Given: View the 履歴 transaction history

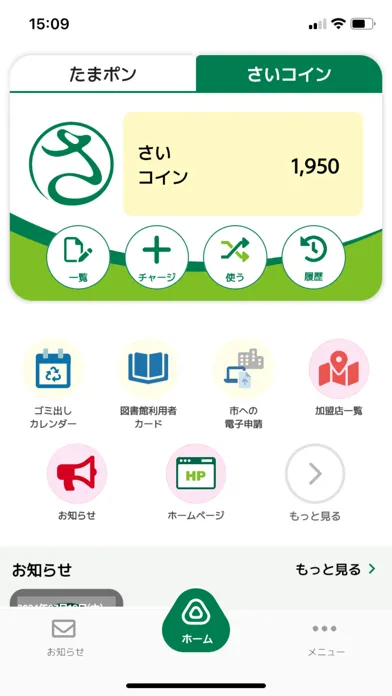Looking at the screenshot, I should tap(313, 257).
